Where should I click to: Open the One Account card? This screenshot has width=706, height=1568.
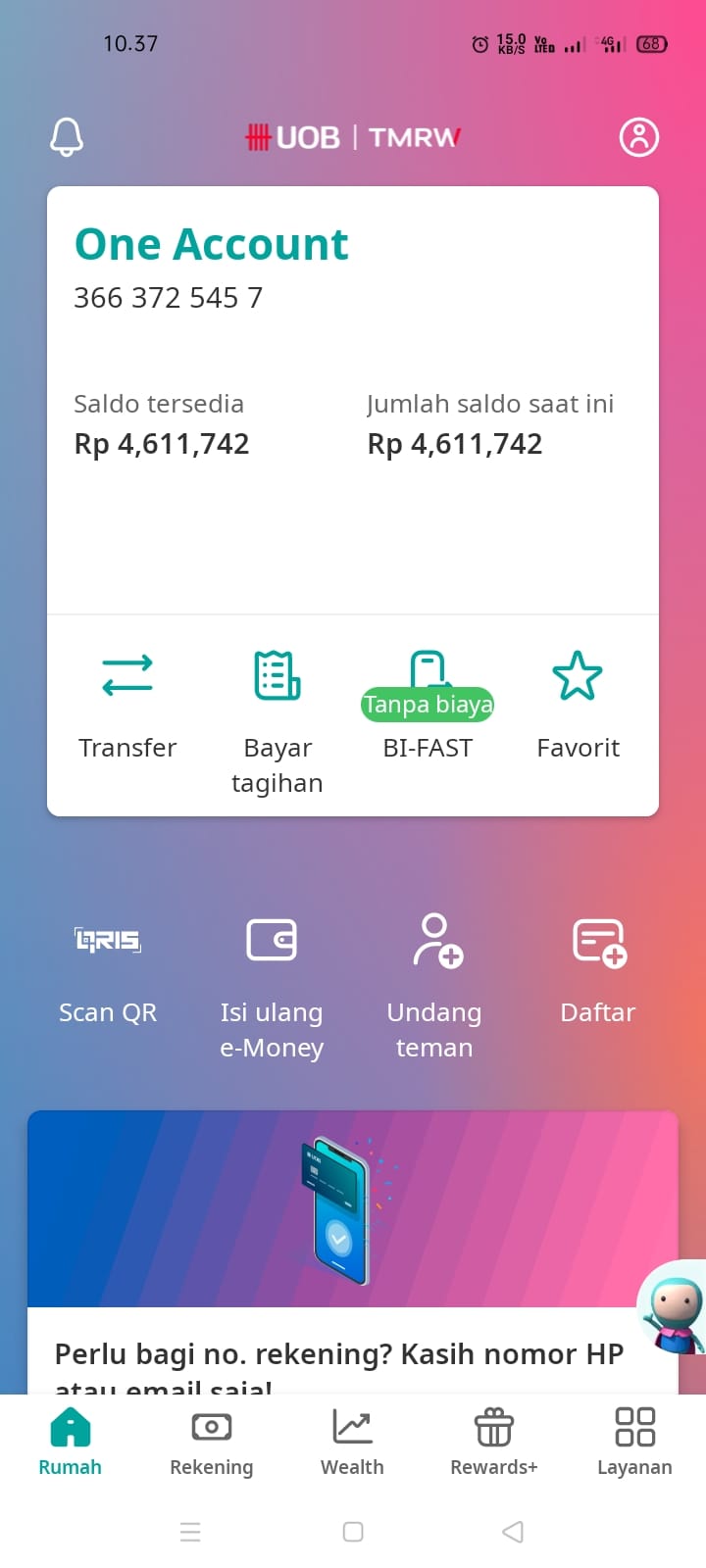pos(353,400)
